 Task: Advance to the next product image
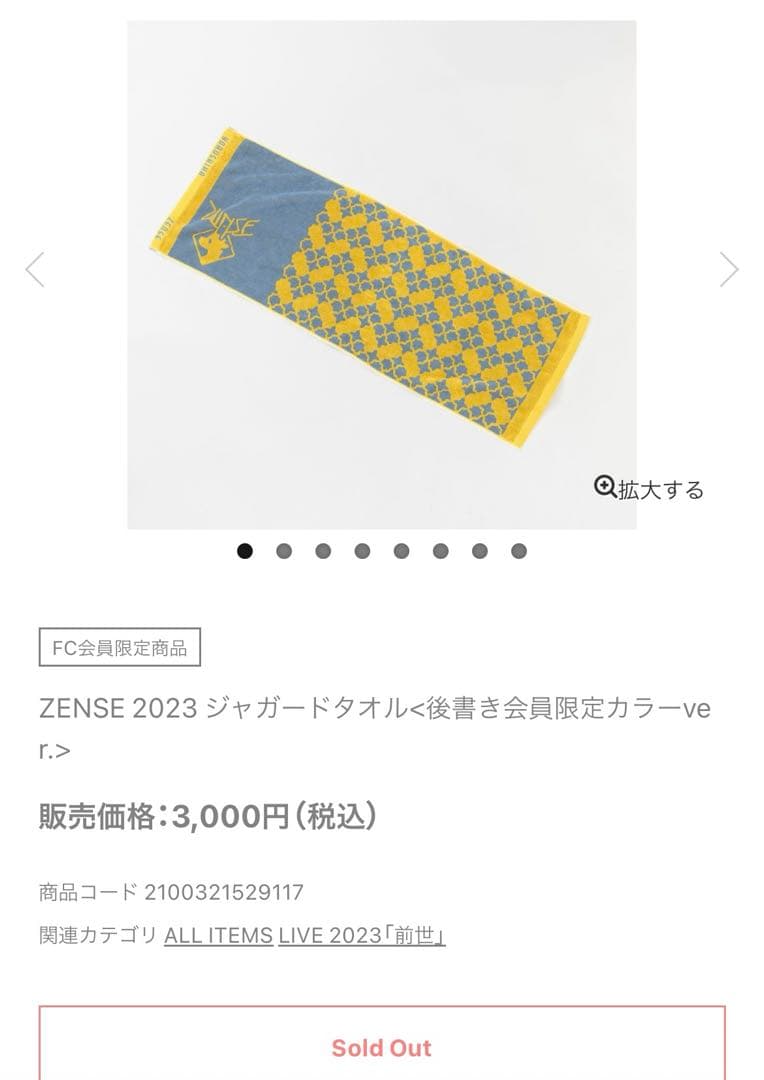pos(729,267)
